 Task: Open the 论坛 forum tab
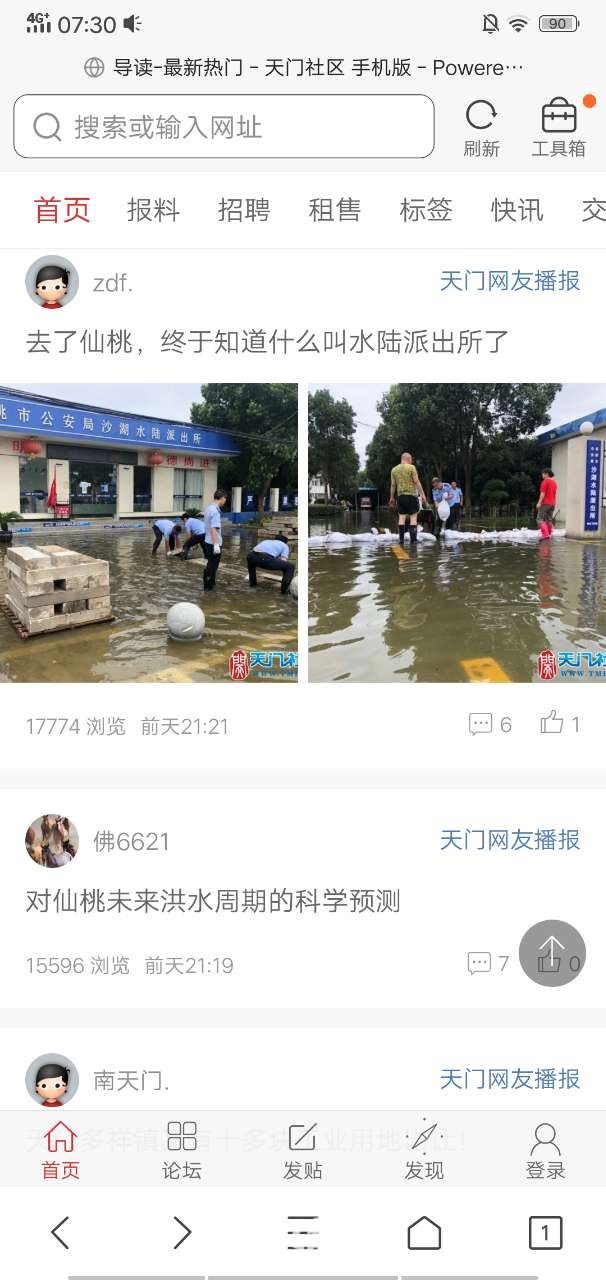click(x=182, y=1150)
